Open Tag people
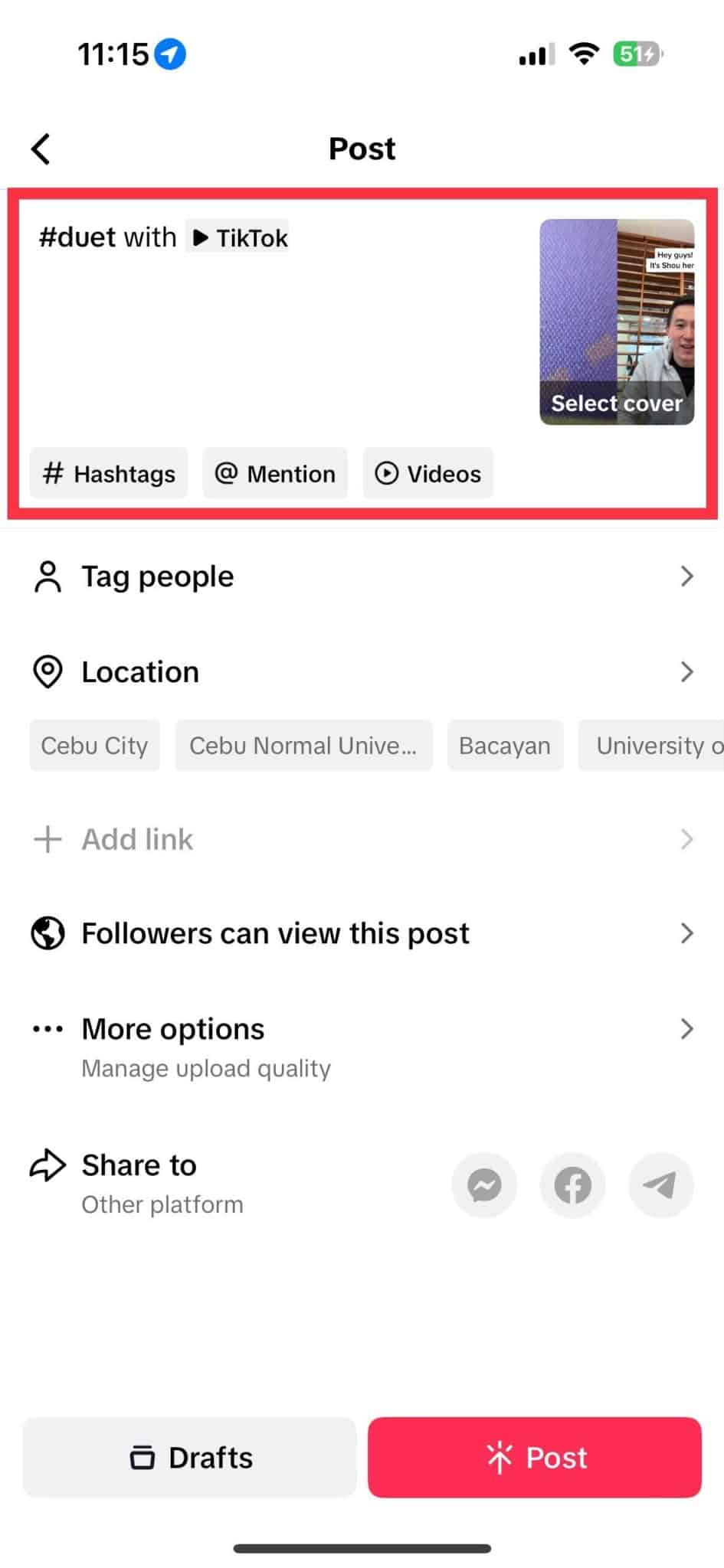 click(362, 577)
